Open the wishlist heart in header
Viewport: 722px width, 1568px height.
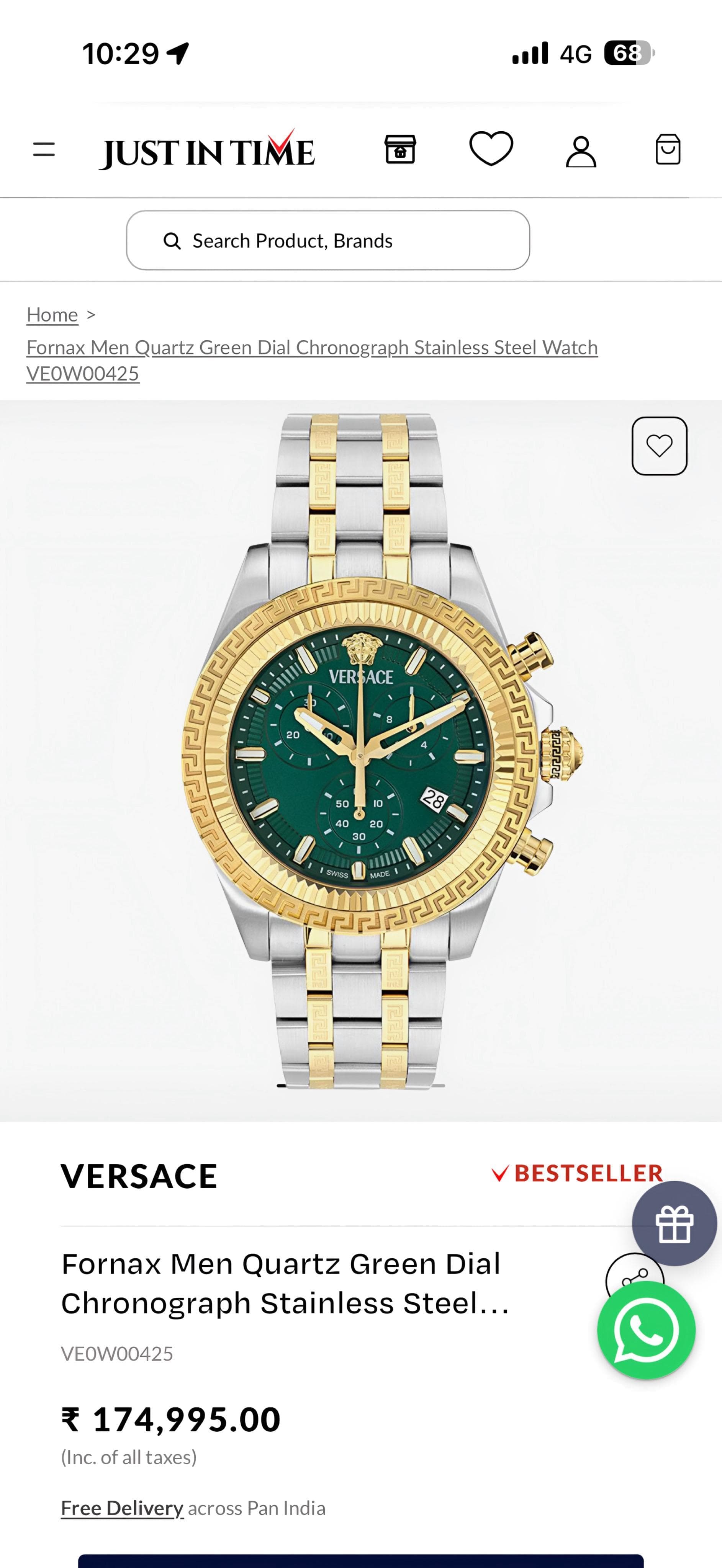click(491, 149)
